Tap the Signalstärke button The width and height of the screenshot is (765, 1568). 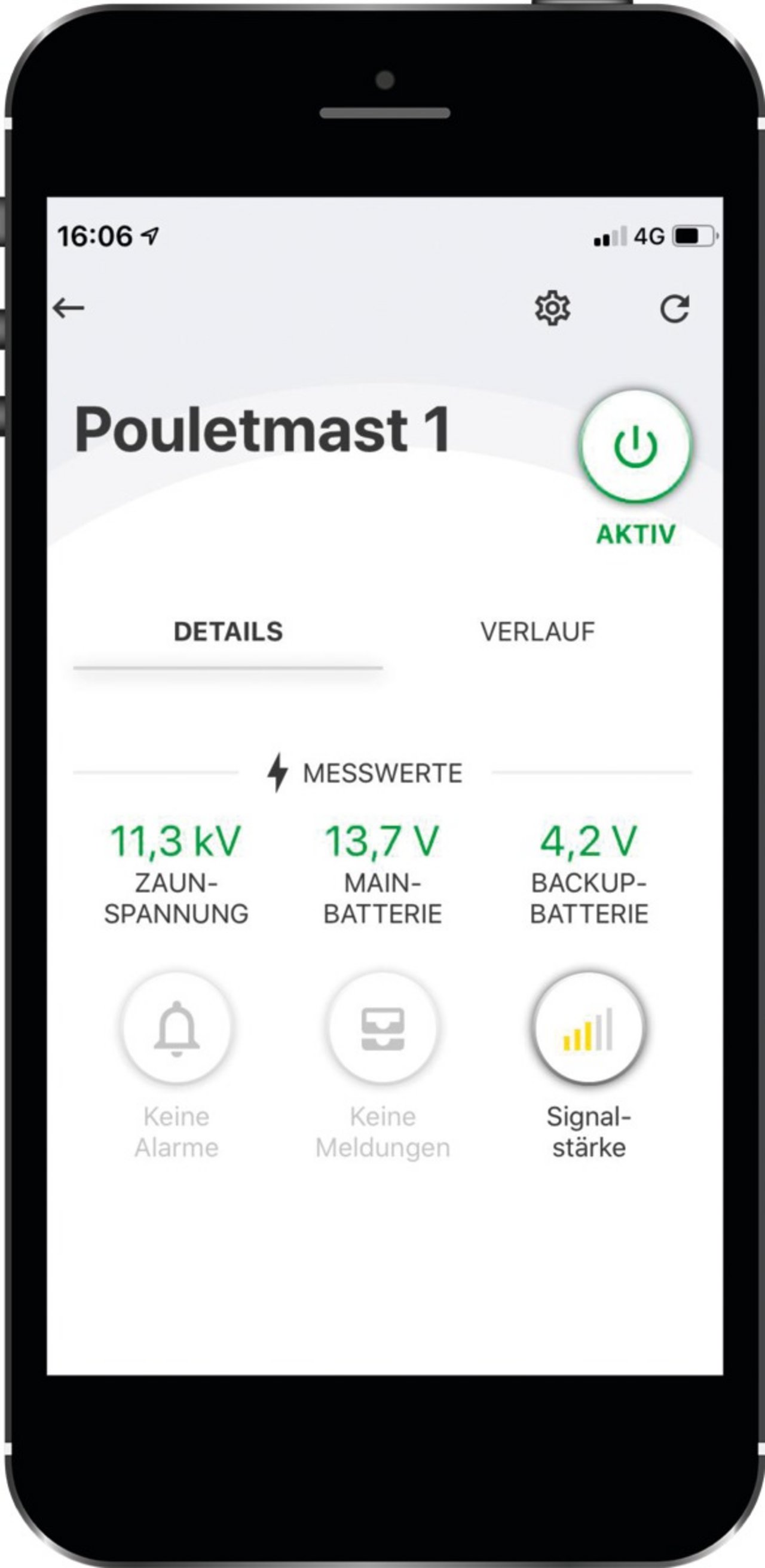588,1028
